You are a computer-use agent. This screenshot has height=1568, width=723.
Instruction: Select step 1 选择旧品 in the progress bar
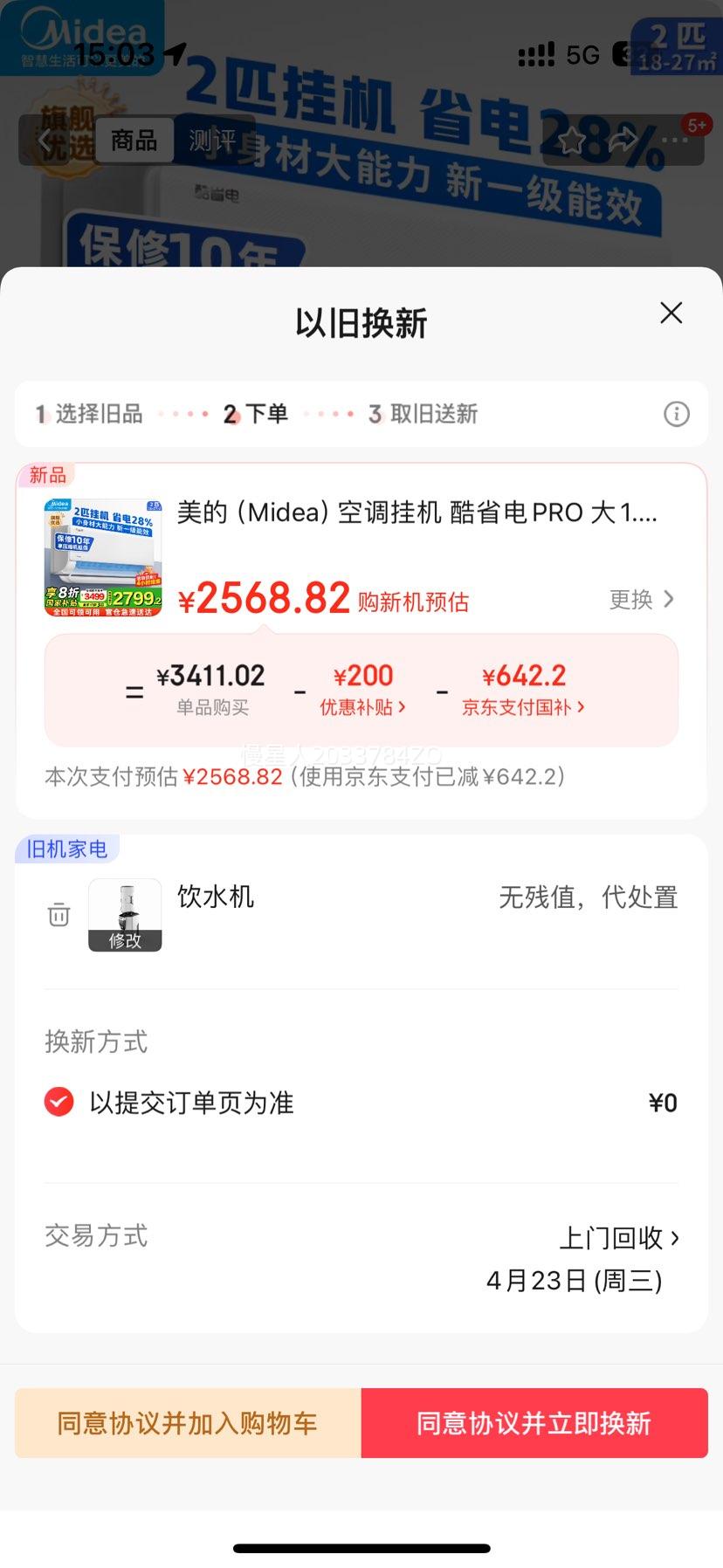click(x=90, y=414)
